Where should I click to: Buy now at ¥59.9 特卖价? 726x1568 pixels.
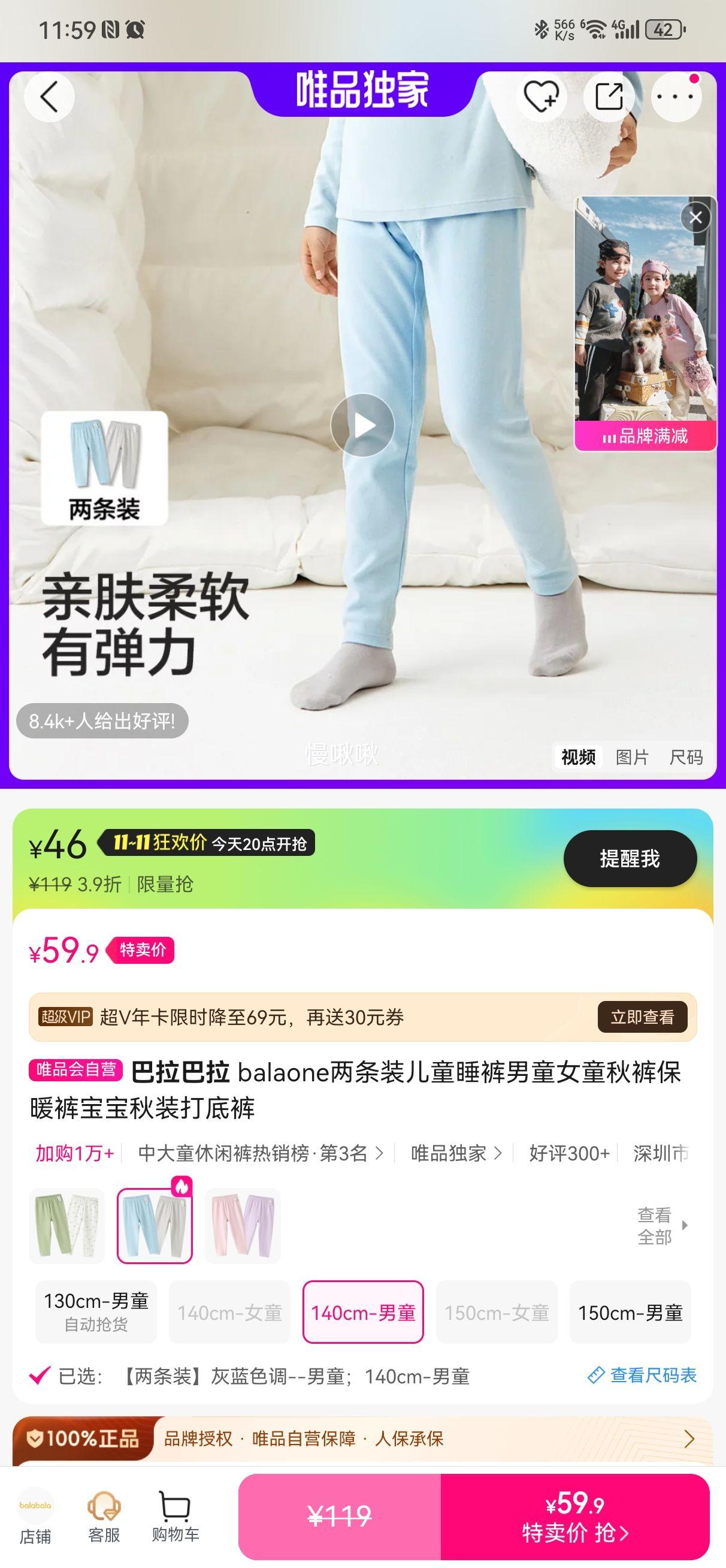[574, 1516]
